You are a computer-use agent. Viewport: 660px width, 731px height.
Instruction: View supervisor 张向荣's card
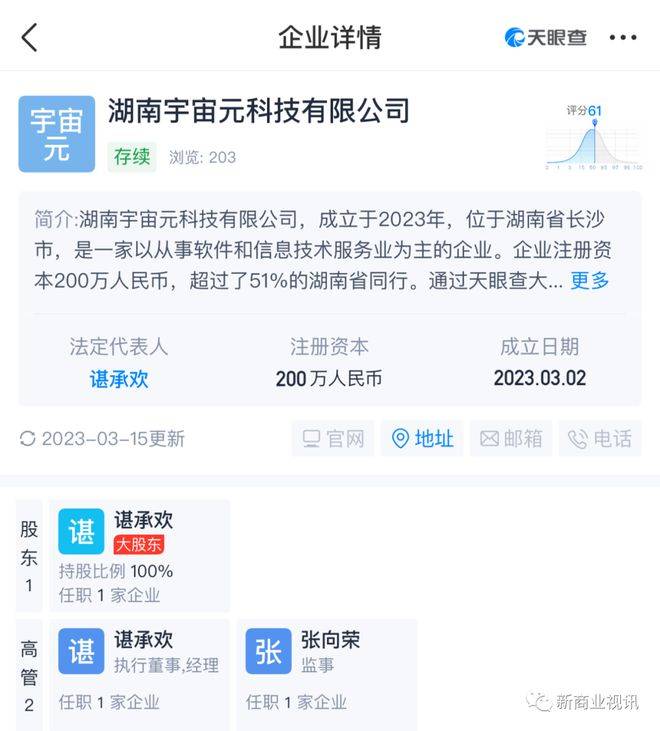click(326, 665)
